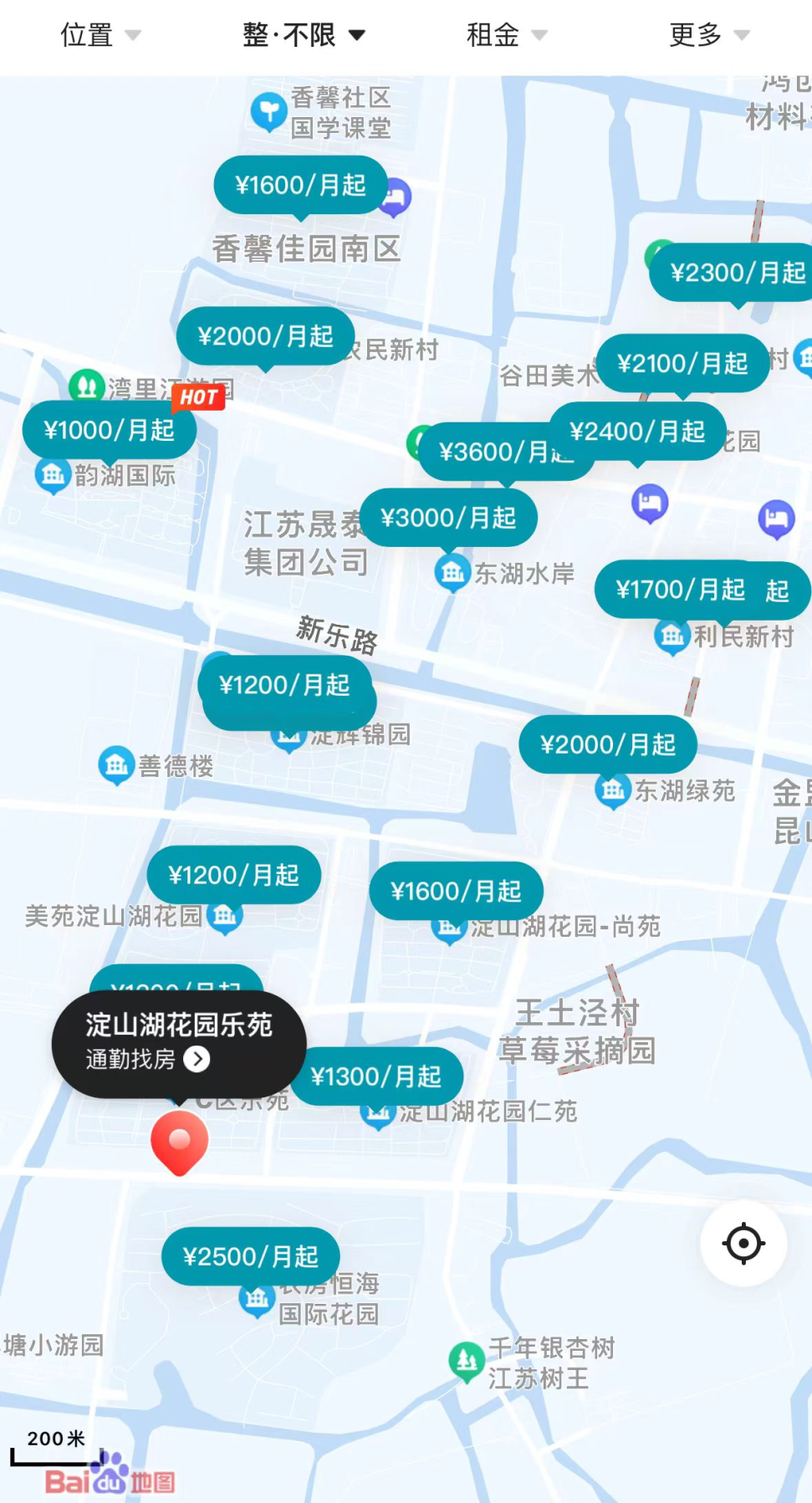The height and width of the screenshot is (1503, 812).
Task: Tap the ¥1600/月起 marker at 淀山湖花园-尚苑
Action: coord(456,892)
